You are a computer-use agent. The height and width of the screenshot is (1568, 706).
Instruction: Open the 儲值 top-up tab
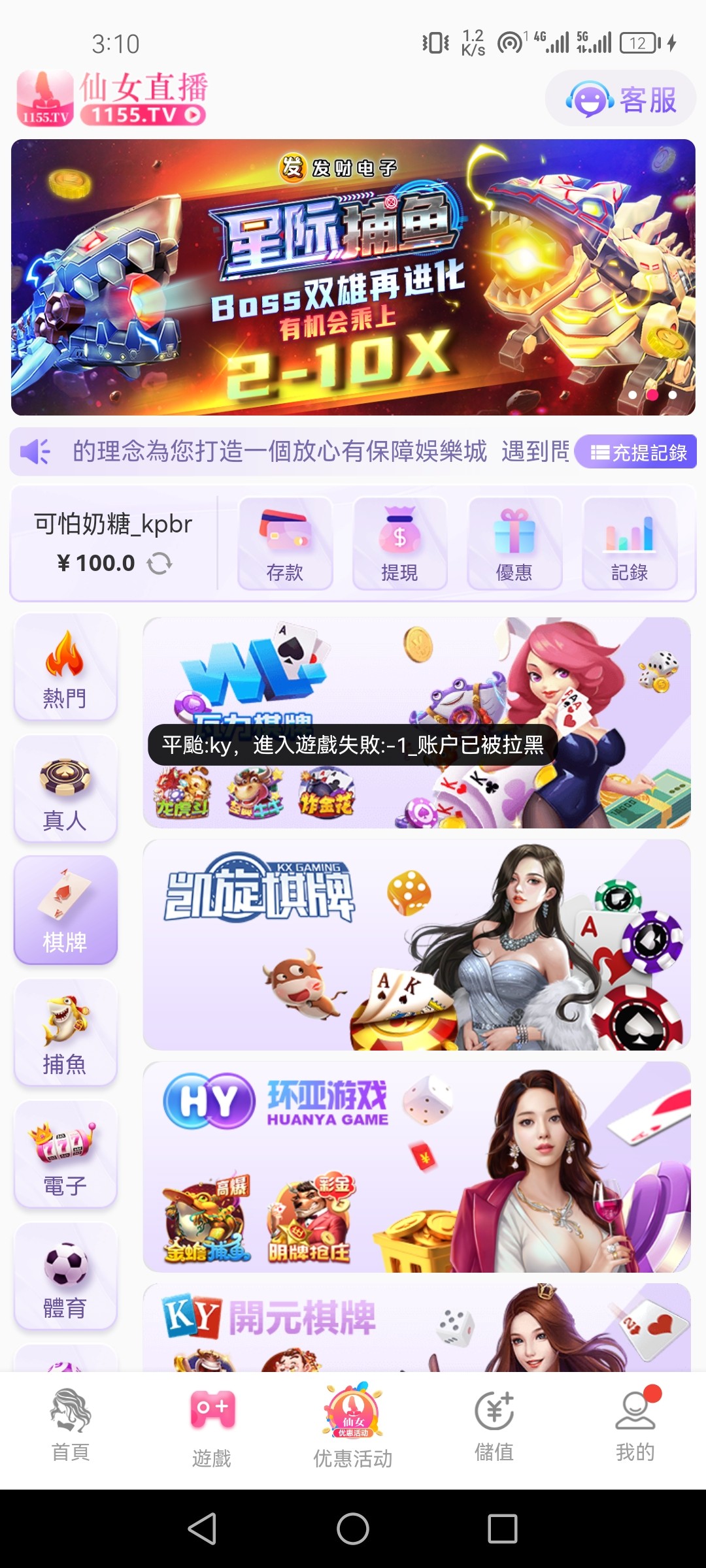point(494,1426)
